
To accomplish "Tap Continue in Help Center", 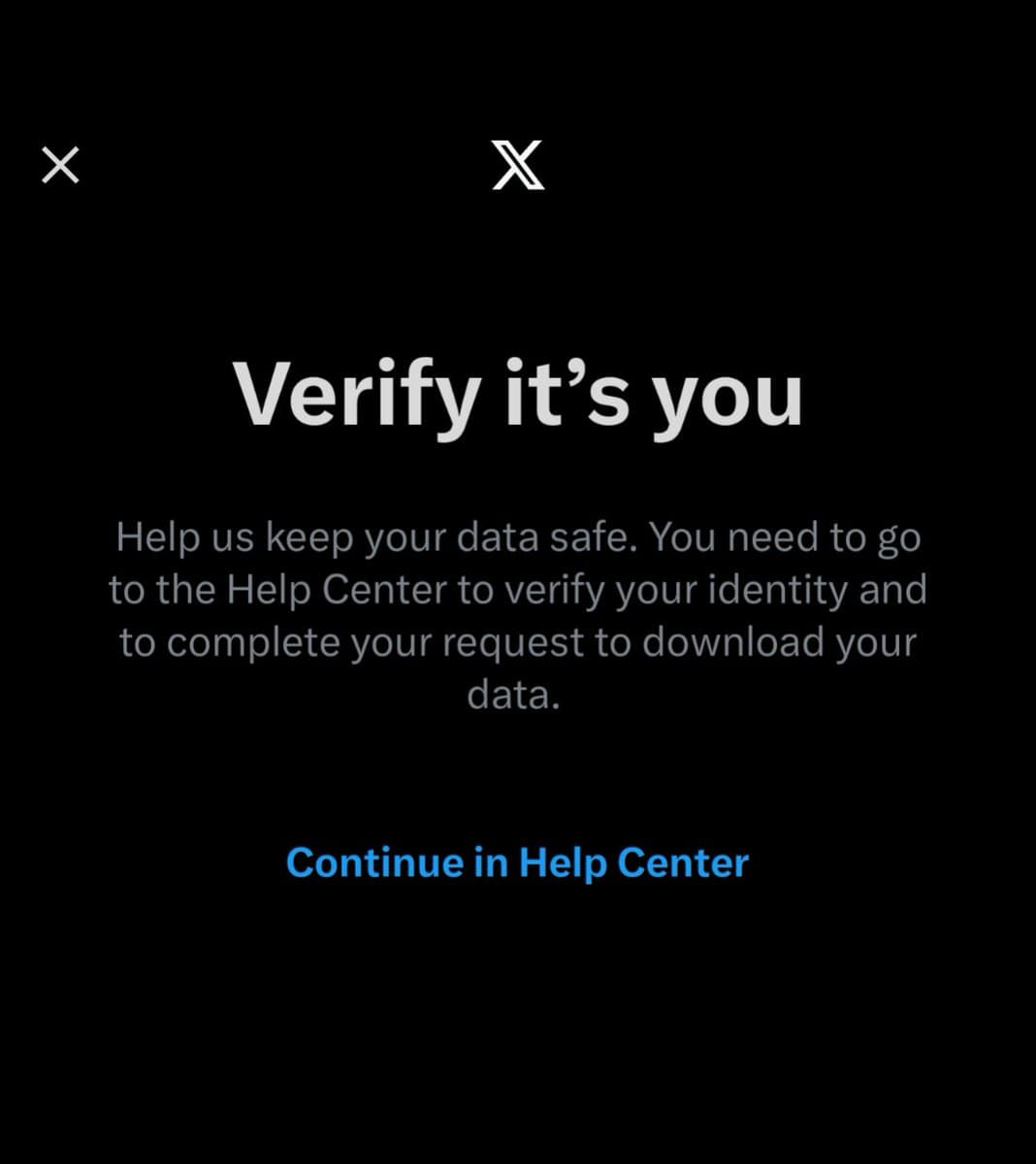I will 517,862.
